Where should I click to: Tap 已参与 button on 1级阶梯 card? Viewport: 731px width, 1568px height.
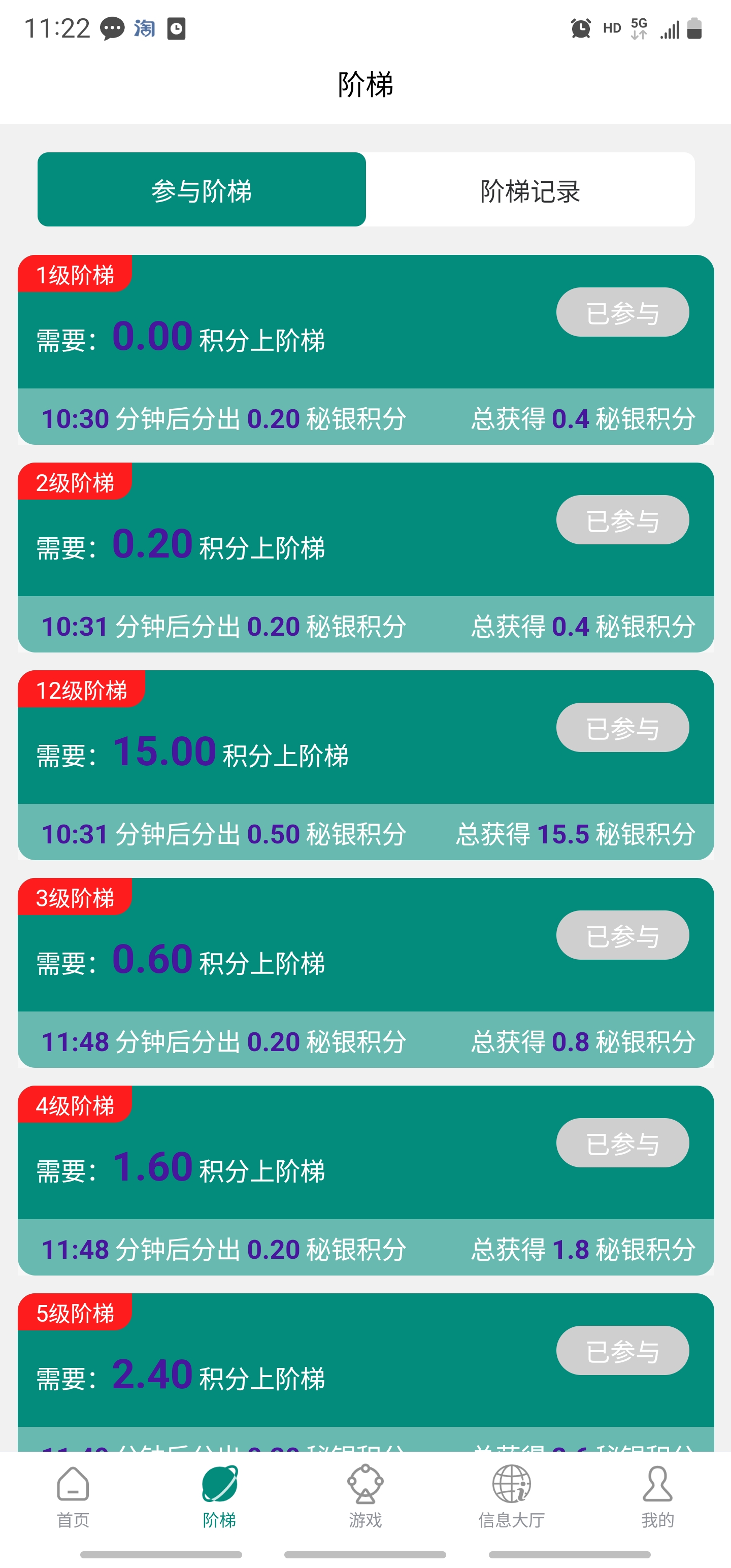(x=622, y=312)
